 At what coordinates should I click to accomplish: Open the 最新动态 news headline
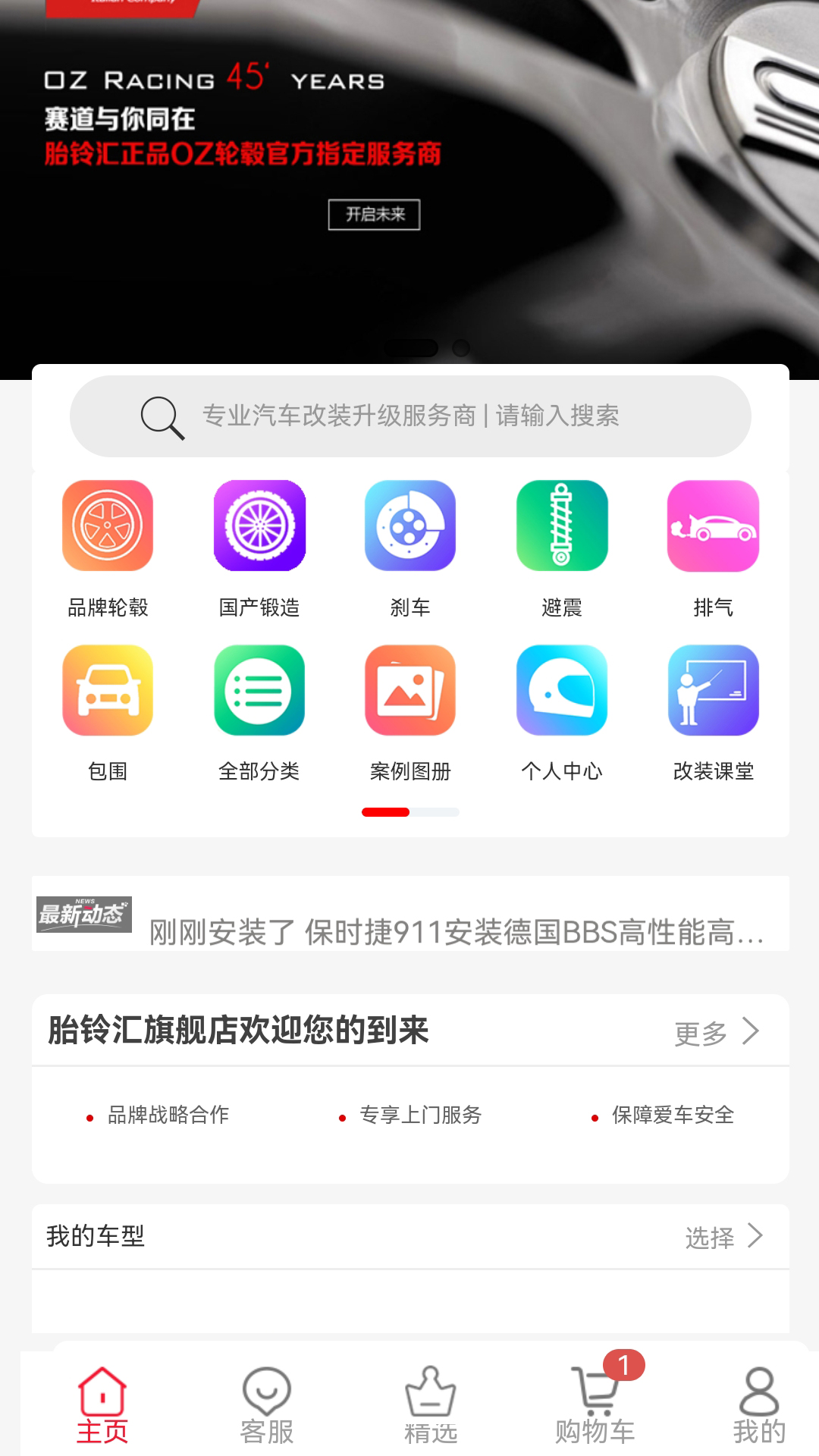pyautogui.click(x=455, y=932)
